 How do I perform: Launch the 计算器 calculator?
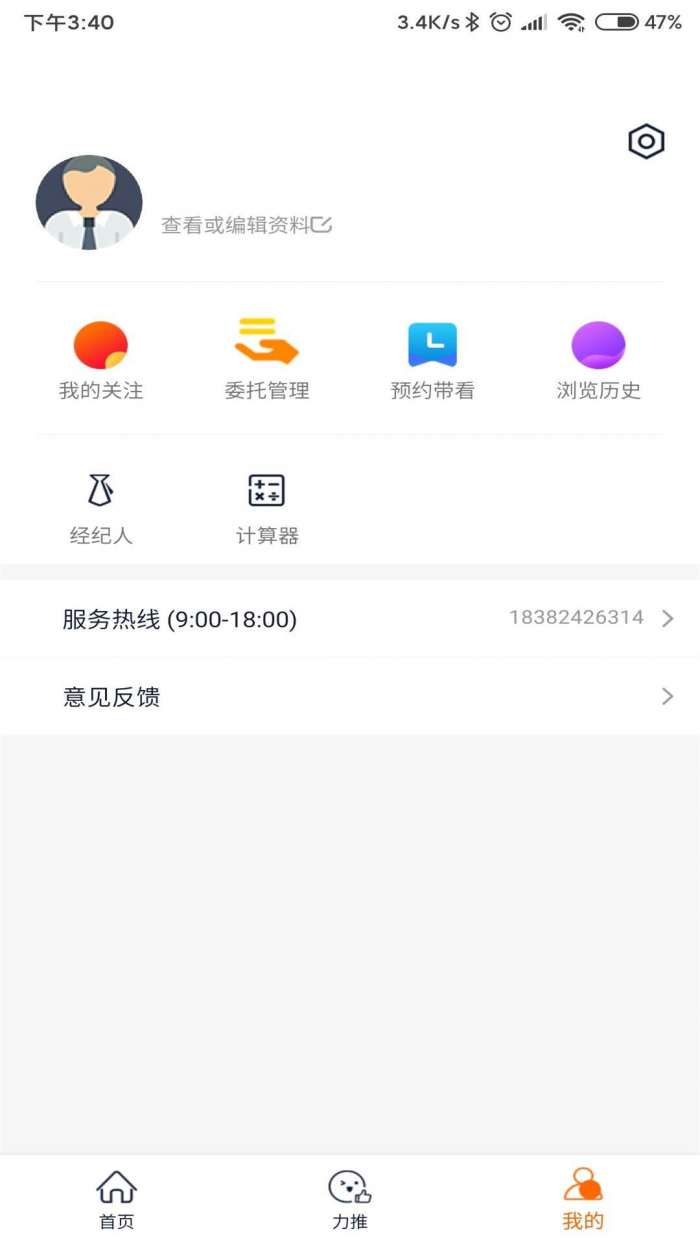[267, 509]
